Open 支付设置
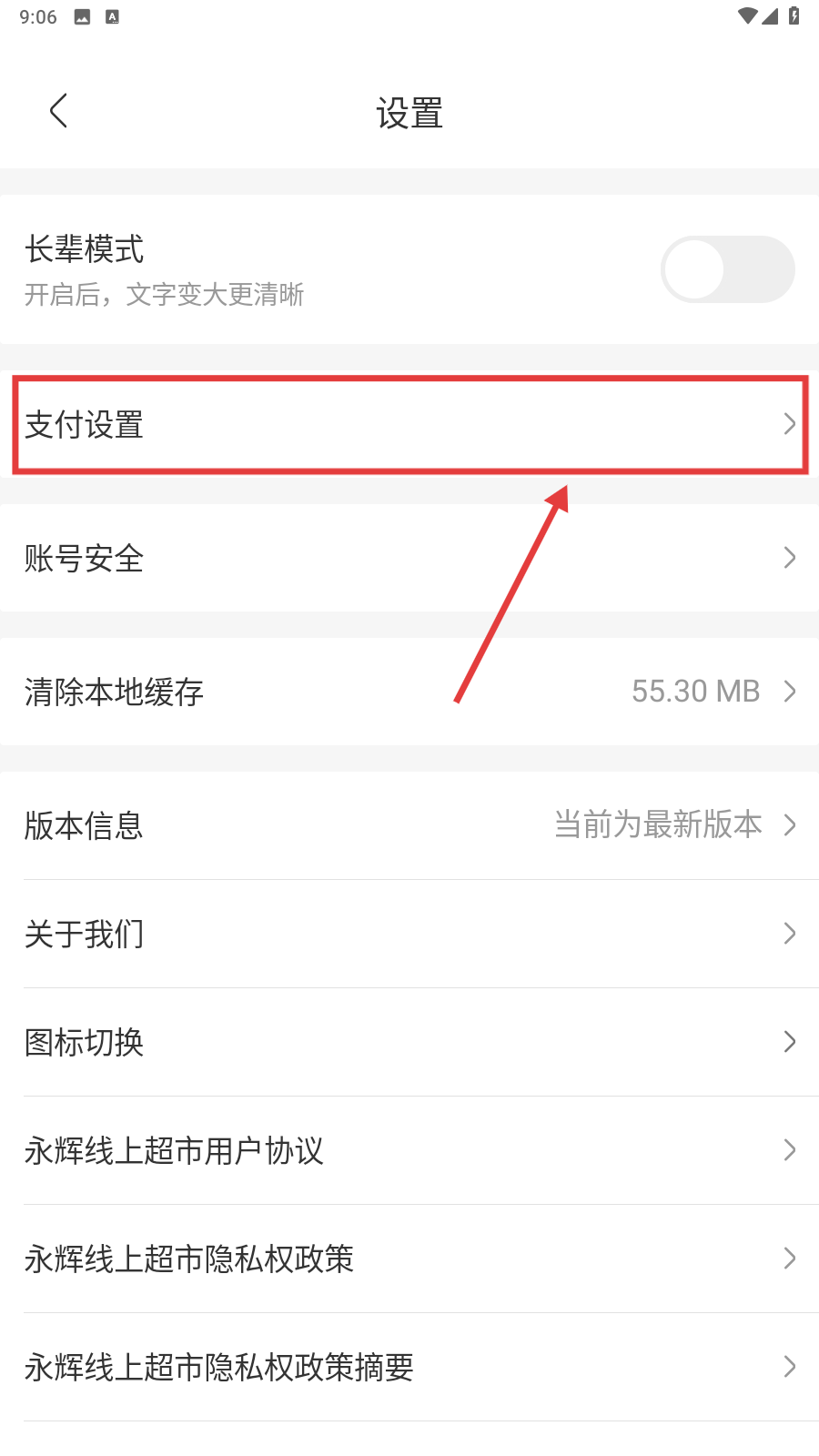 409,425
